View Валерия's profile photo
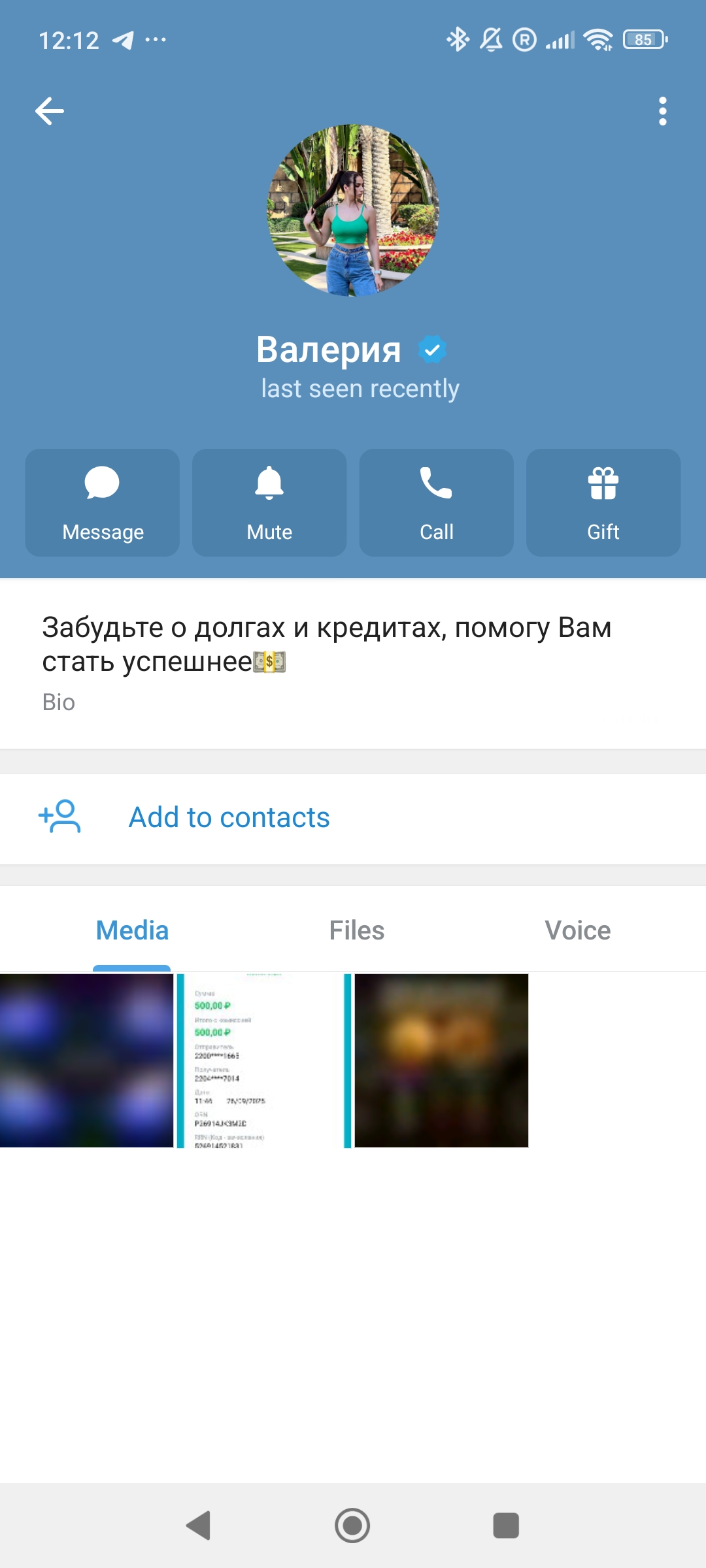This screenshot has height=1568, width=706. point(353,210)
